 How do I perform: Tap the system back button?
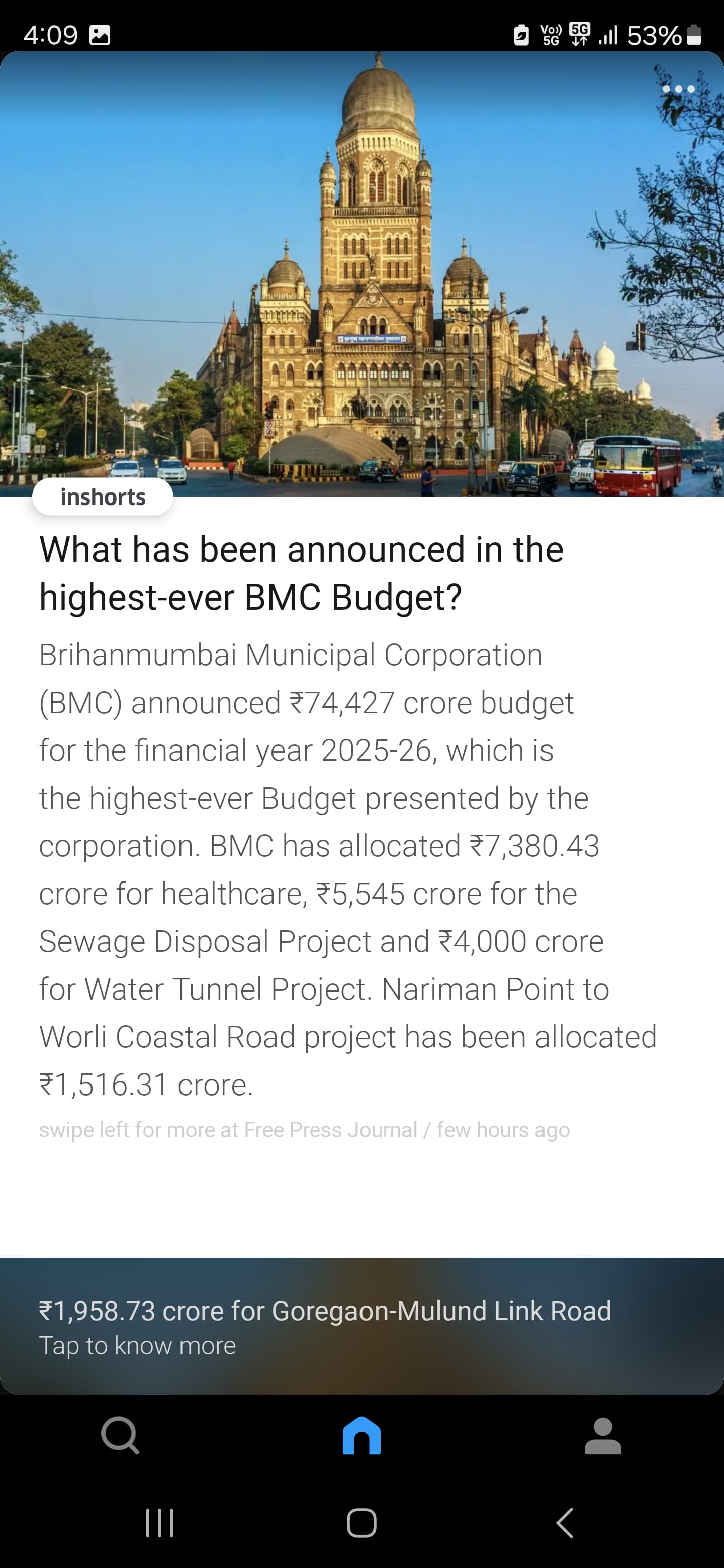tap(565, 1522)
